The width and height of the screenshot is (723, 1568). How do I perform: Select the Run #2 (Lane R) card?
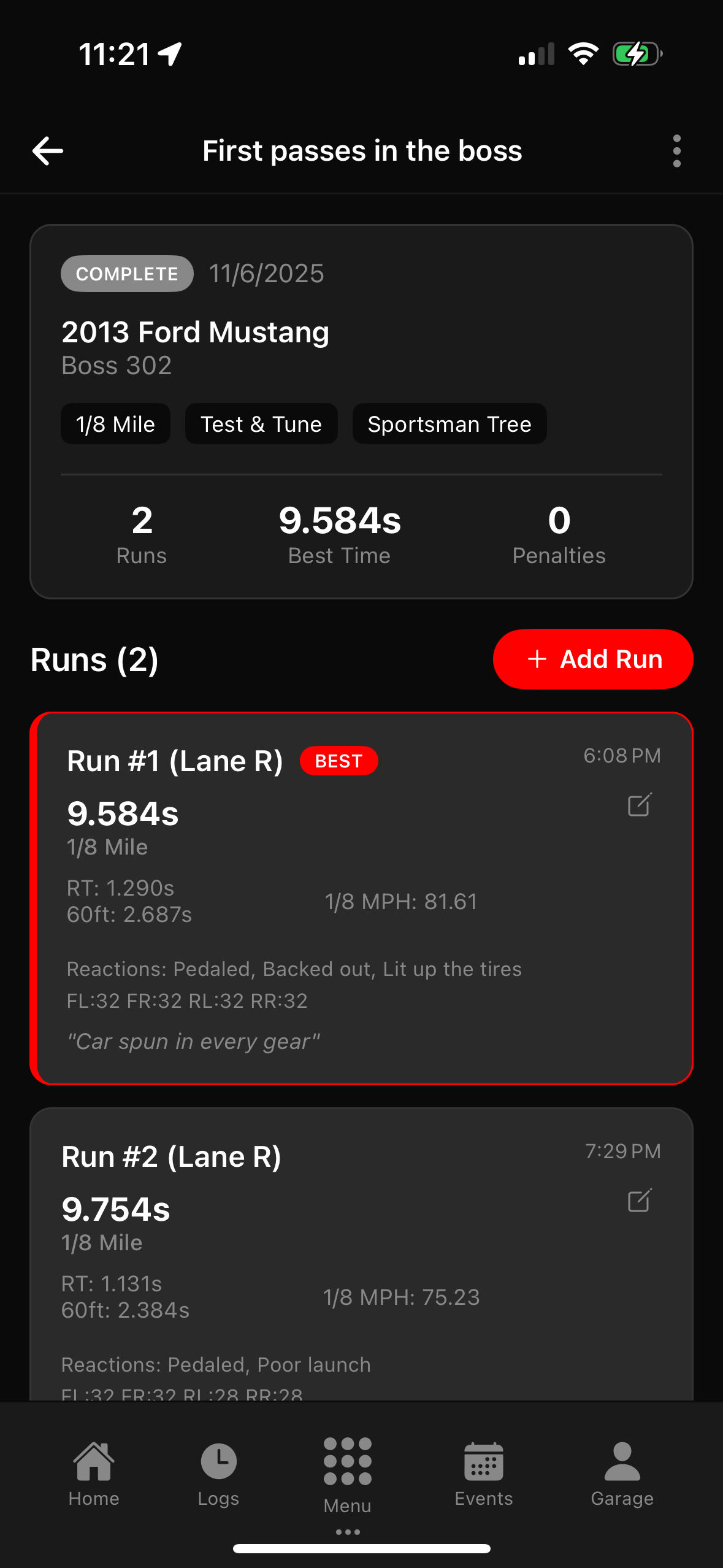click(361, 1227)
